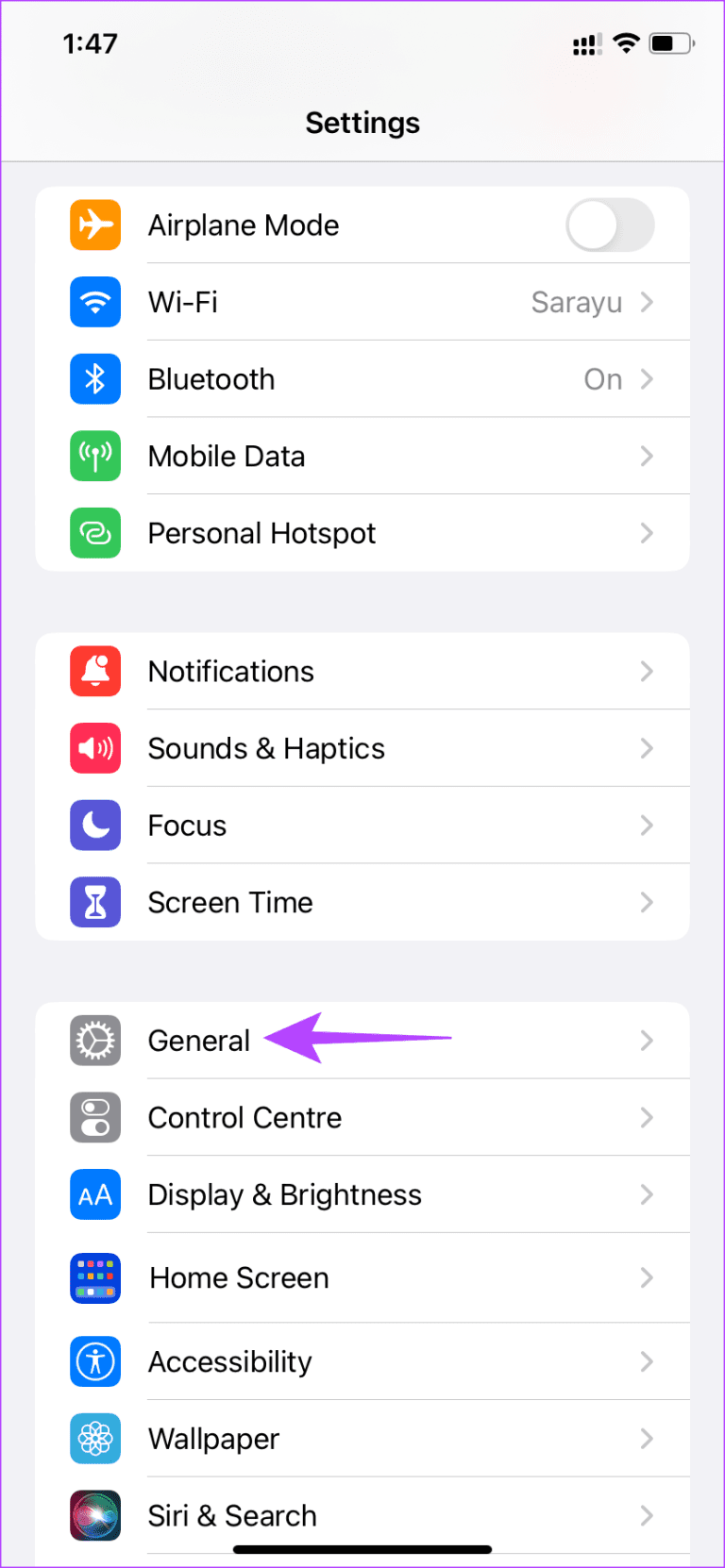Screen dimensions: 725x1568
Task: Tap the Wi-Fi icon
Action: click(94, 302)
